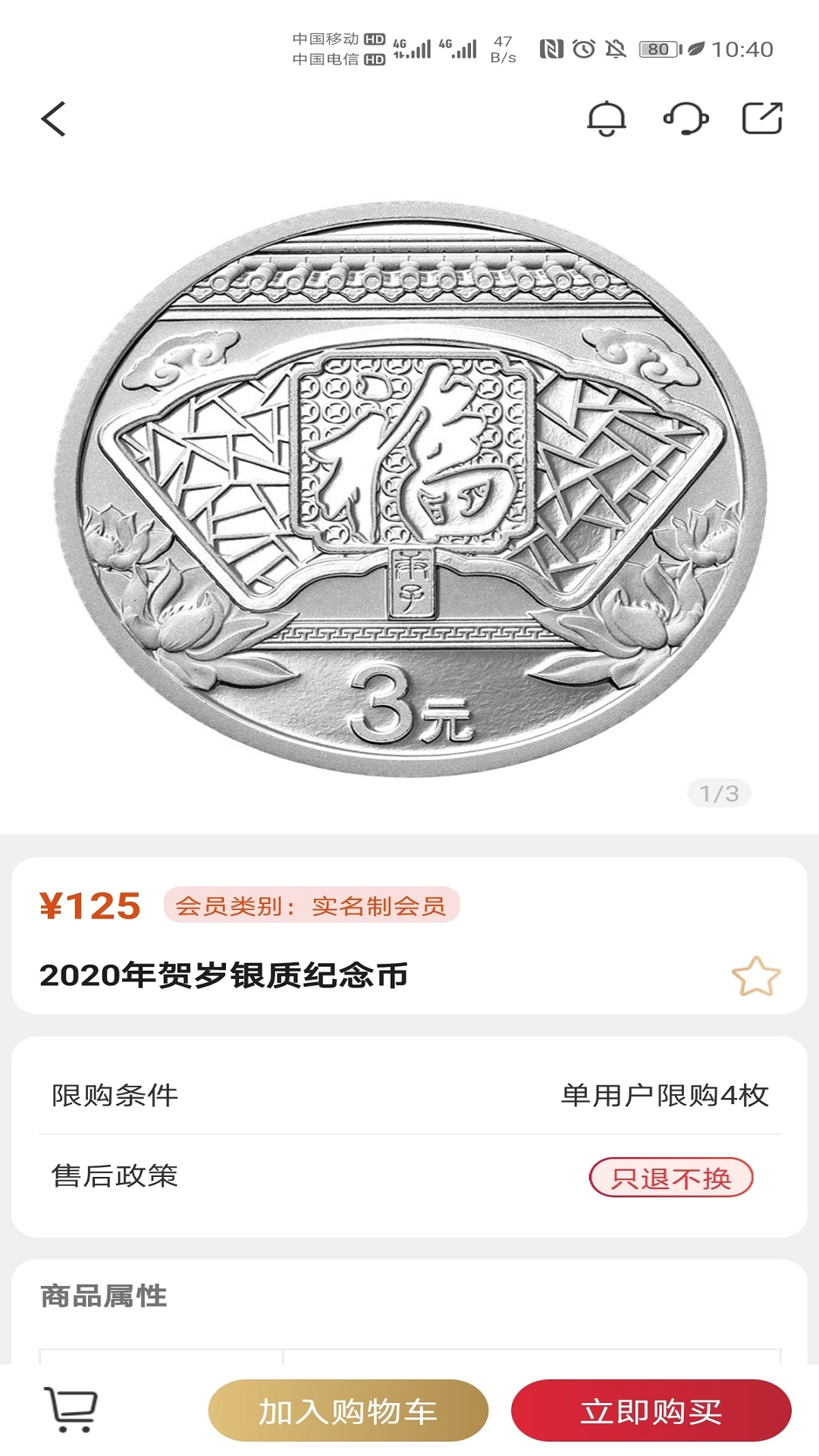819x1456 pixels.
Task: Tap 加入购物车 to add to cart
Action: [x=348, y=1411]
